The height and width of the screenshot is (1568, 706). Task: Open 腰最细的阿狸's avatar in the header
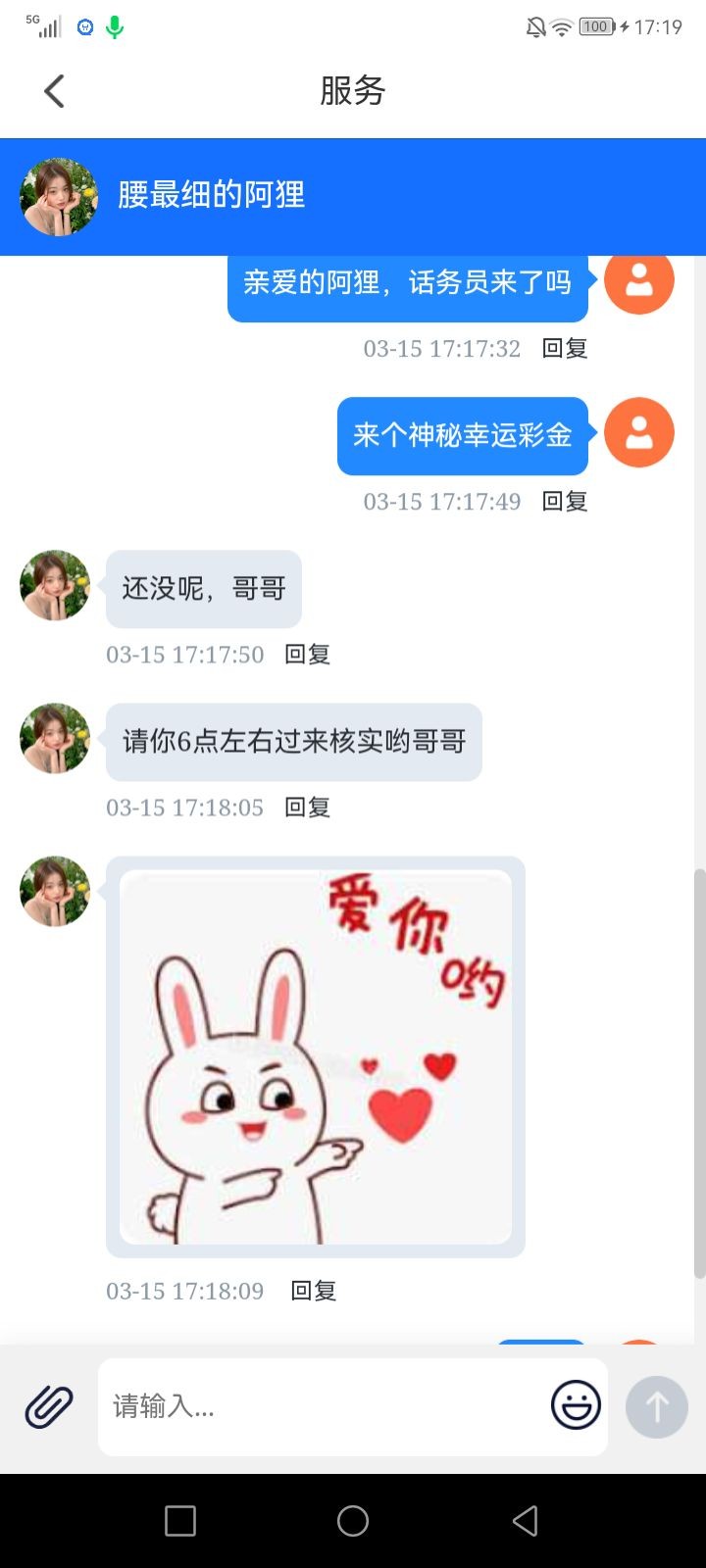coord(59,196)
